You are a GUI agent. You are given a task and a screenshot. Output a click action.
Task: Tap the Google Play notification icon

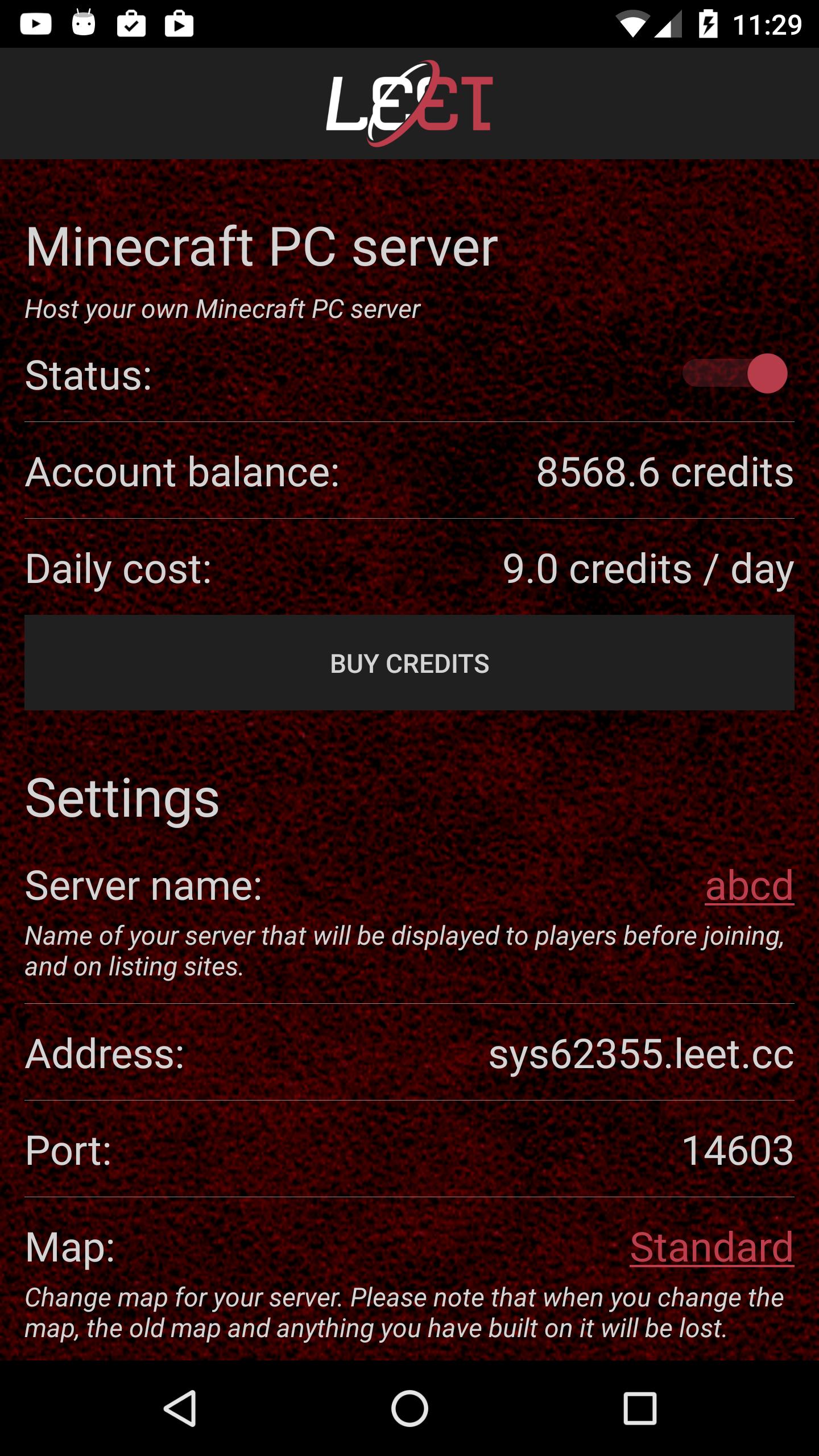point(180,24)
